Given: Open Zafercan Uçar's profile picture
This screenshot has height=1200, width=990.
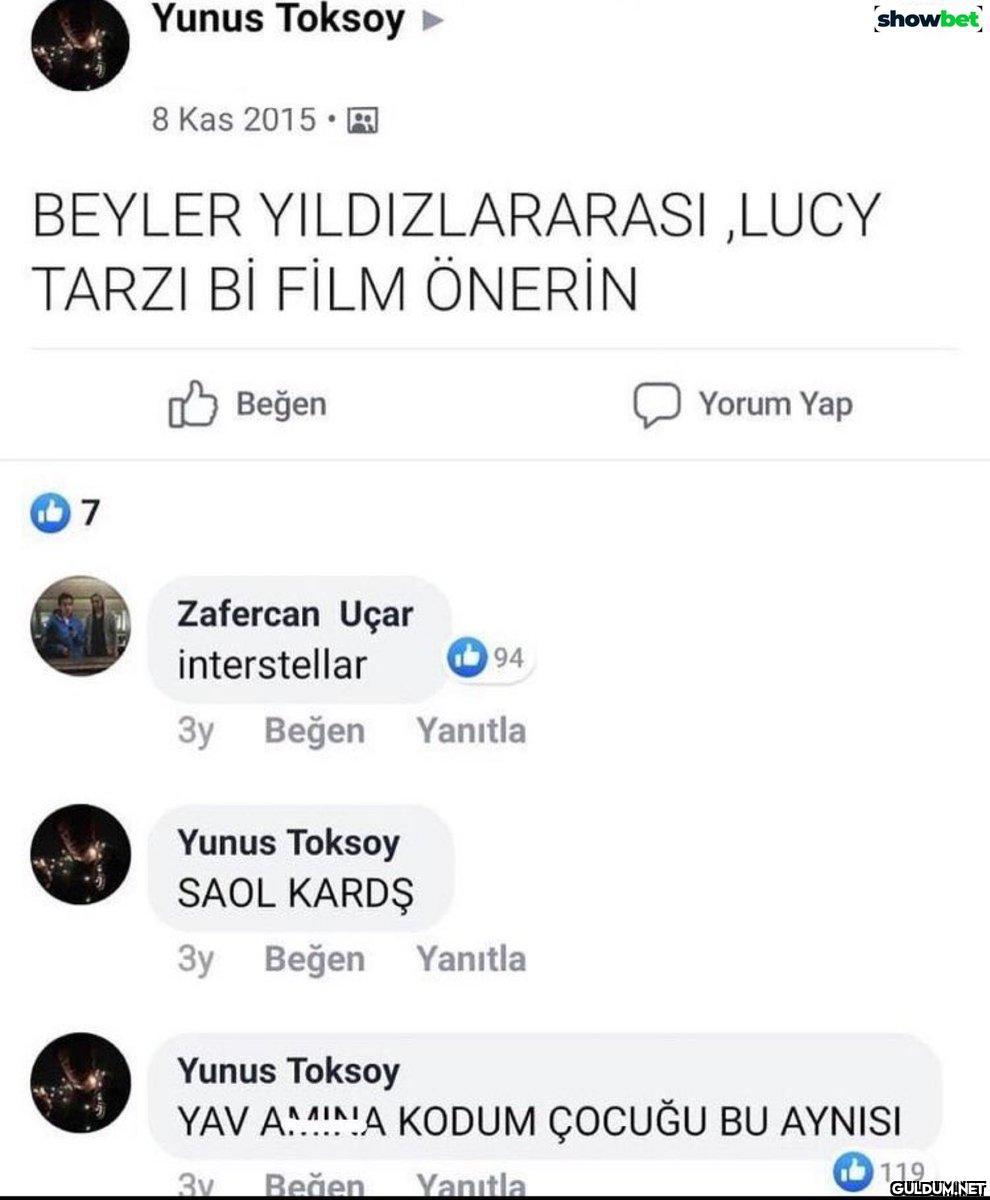Looking at the screenshot, I should [x=81, y=625].
